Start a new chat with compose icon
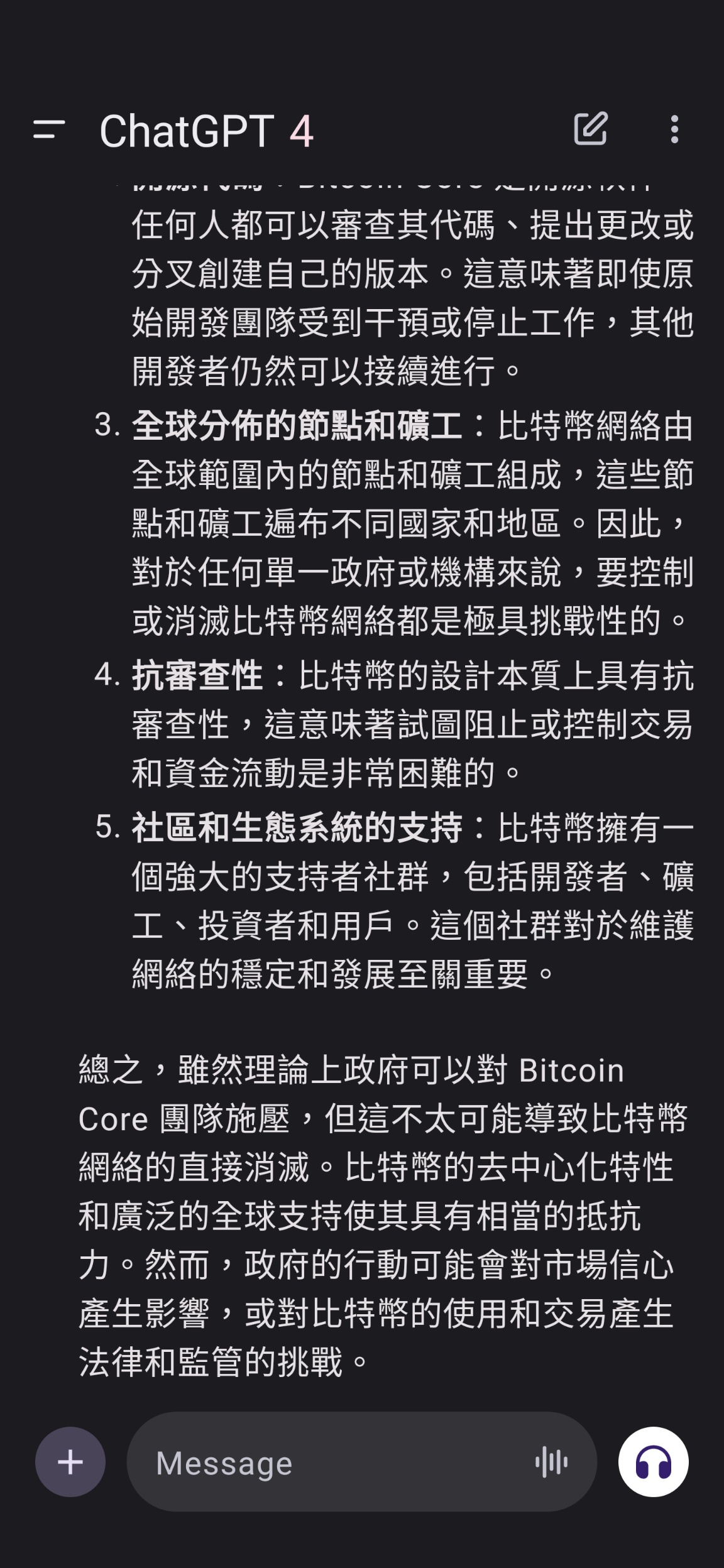 (591, 129)
